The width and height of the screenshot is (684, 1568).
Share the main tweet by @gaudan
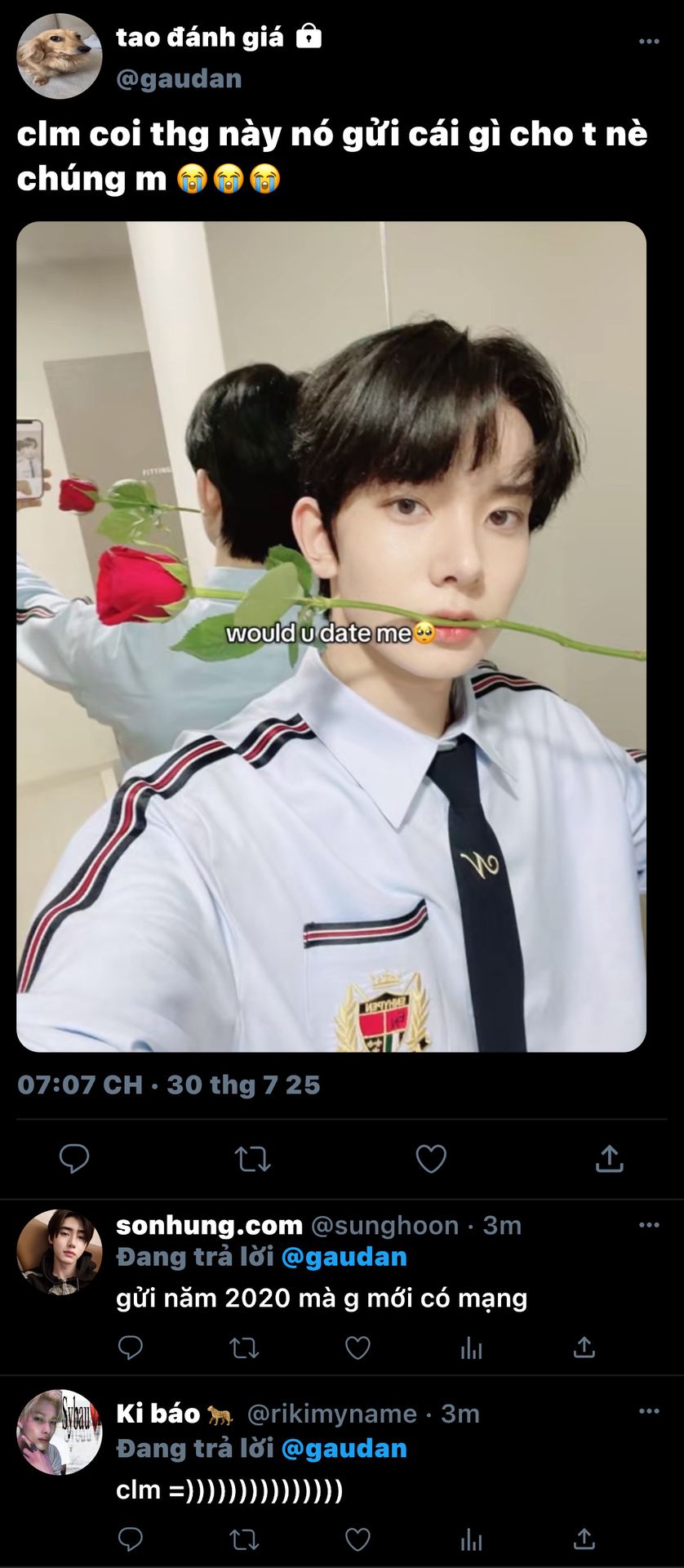(x=610, y=1158)
